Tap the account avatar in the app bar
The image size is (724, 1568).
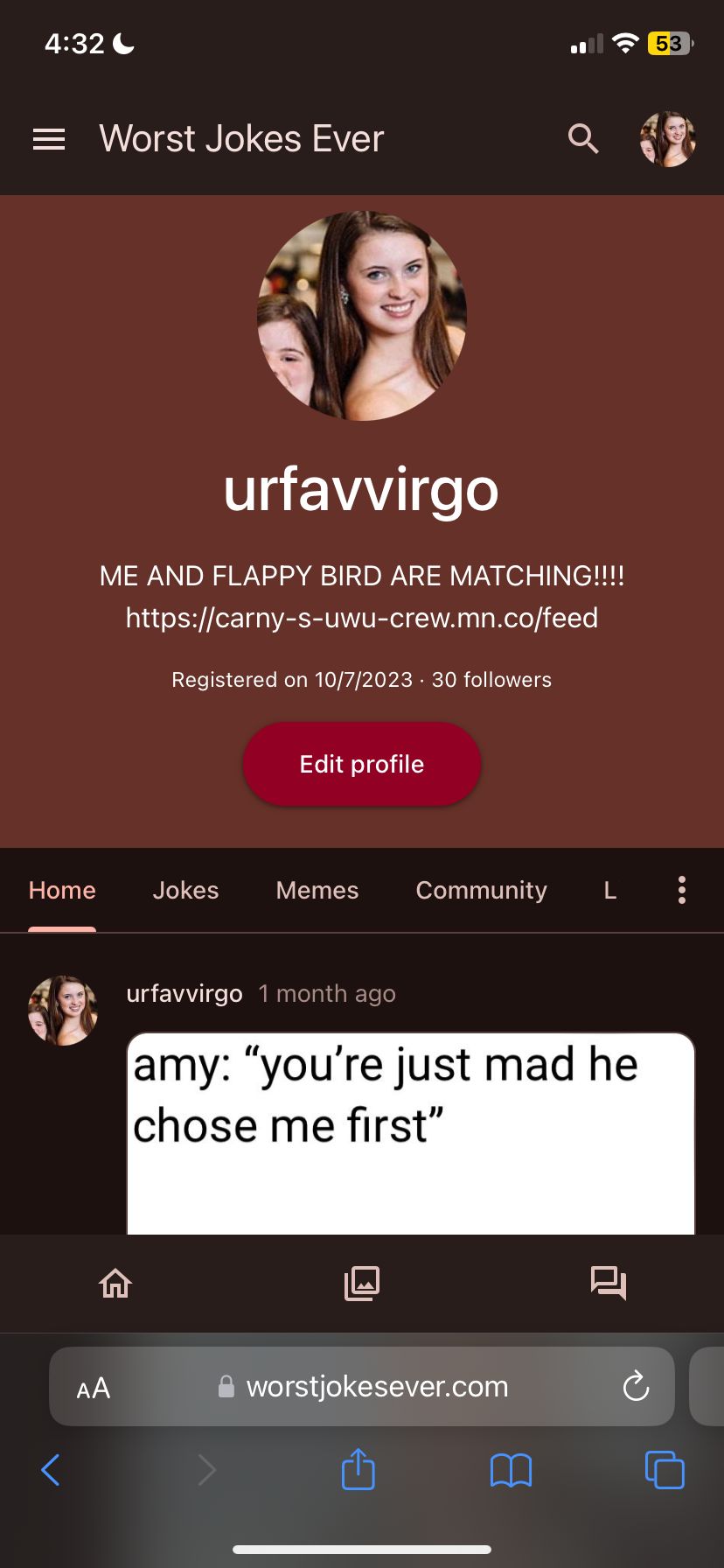point(667,139)
